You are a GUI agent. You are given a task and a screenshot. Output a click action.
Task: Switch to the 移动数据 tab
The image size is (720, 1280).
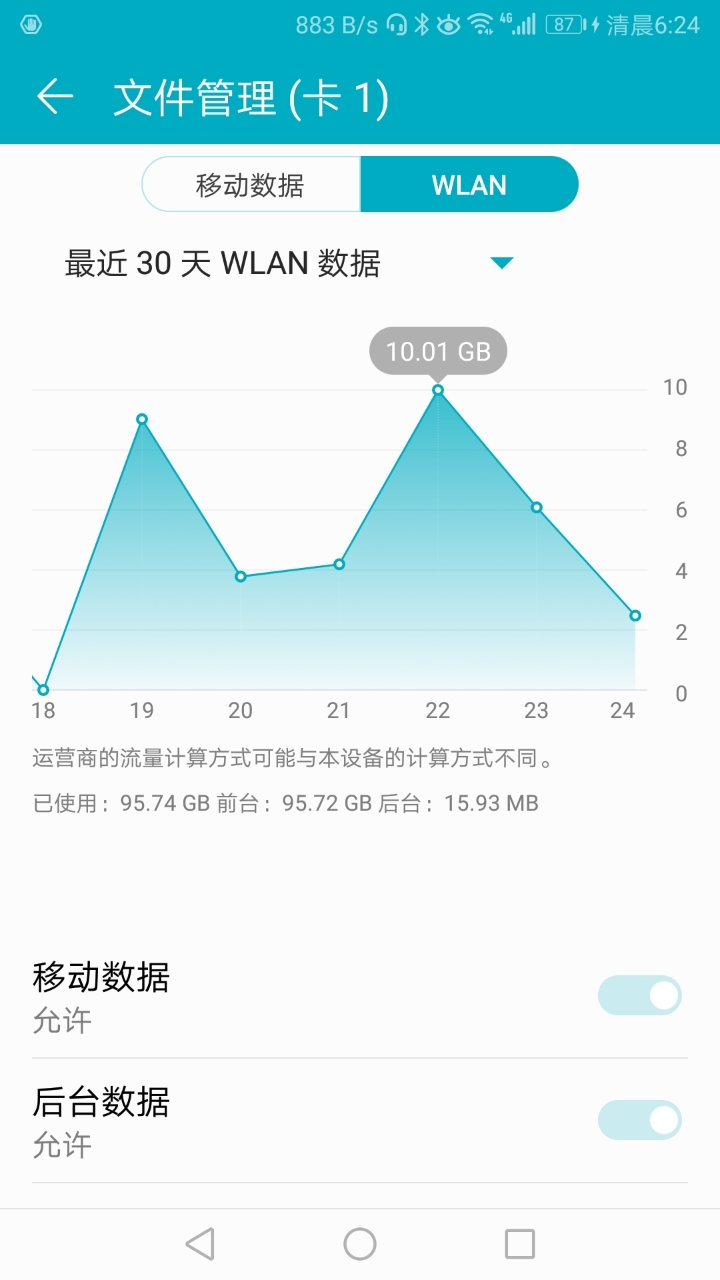[252, 183]
